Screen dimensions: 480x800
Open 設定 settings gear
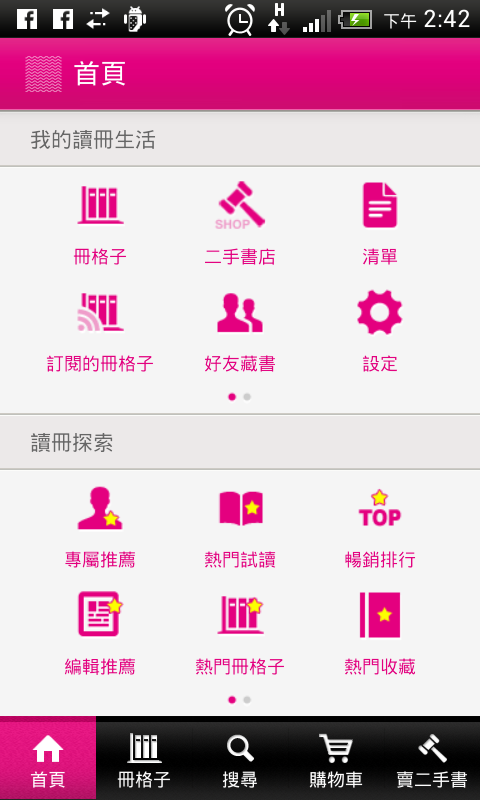[380, 331]
